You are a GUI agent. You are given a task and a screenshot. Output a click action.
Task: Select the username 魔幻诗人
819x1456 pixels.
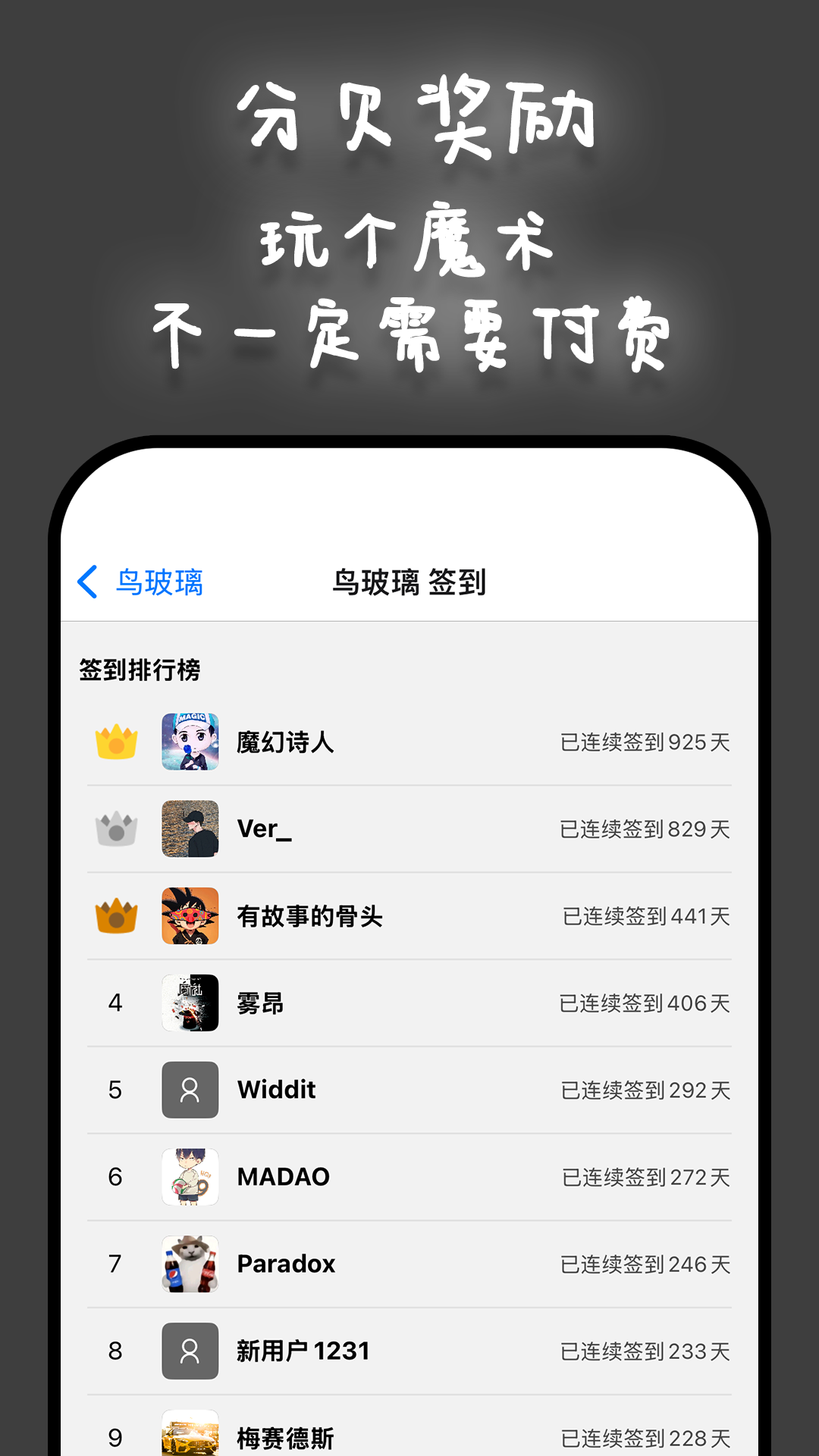point(287,742)
